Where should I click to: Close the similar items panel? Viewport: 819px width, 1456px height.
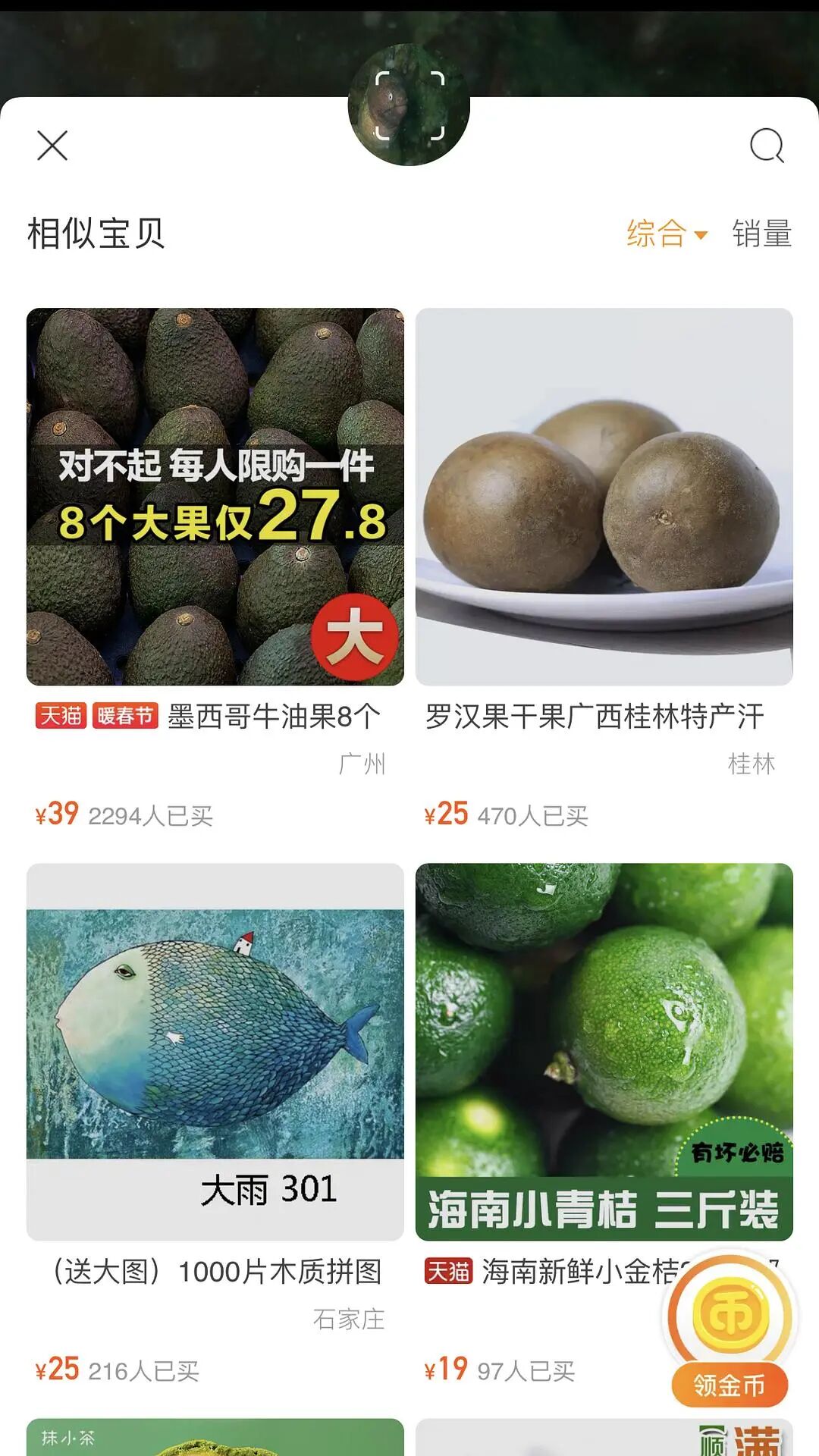(52, 146)
